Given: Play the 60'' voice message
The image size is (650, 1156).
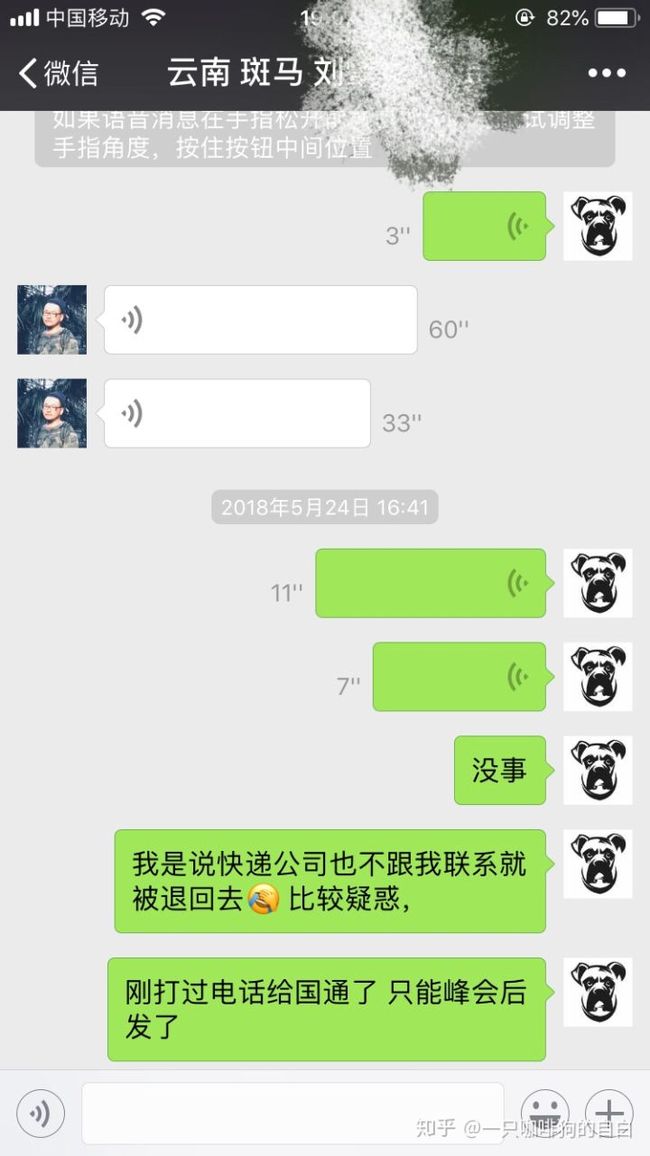Looking at the screenshot, I should tap(260, 320).
